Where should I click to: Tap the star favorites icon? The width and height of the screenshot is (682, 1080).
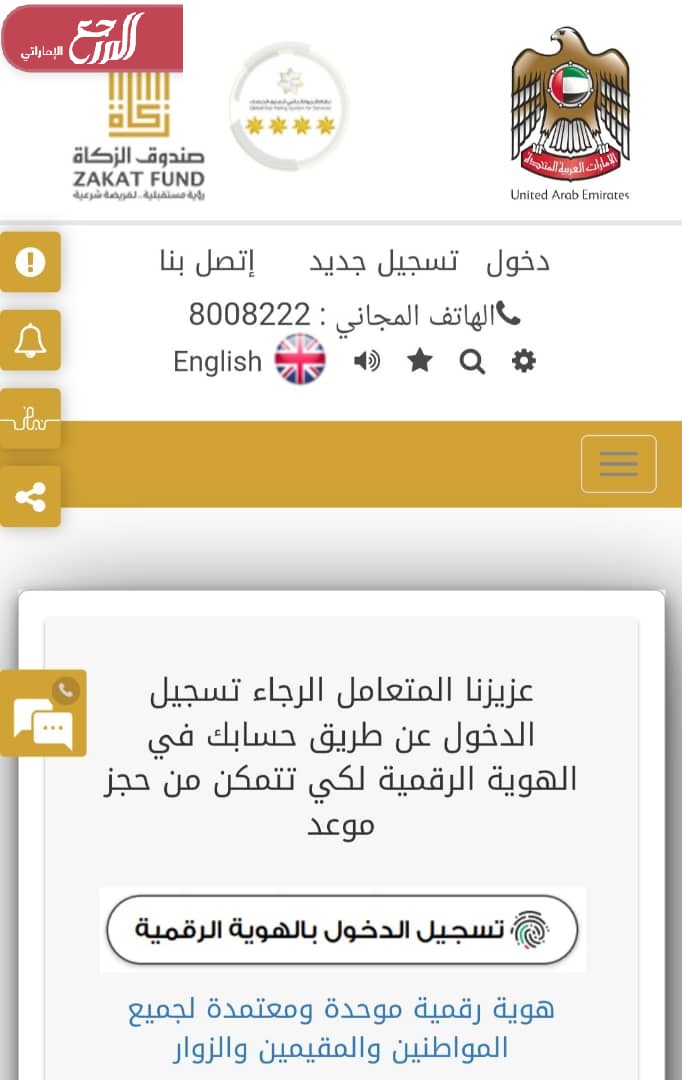(x=420, y=361)
